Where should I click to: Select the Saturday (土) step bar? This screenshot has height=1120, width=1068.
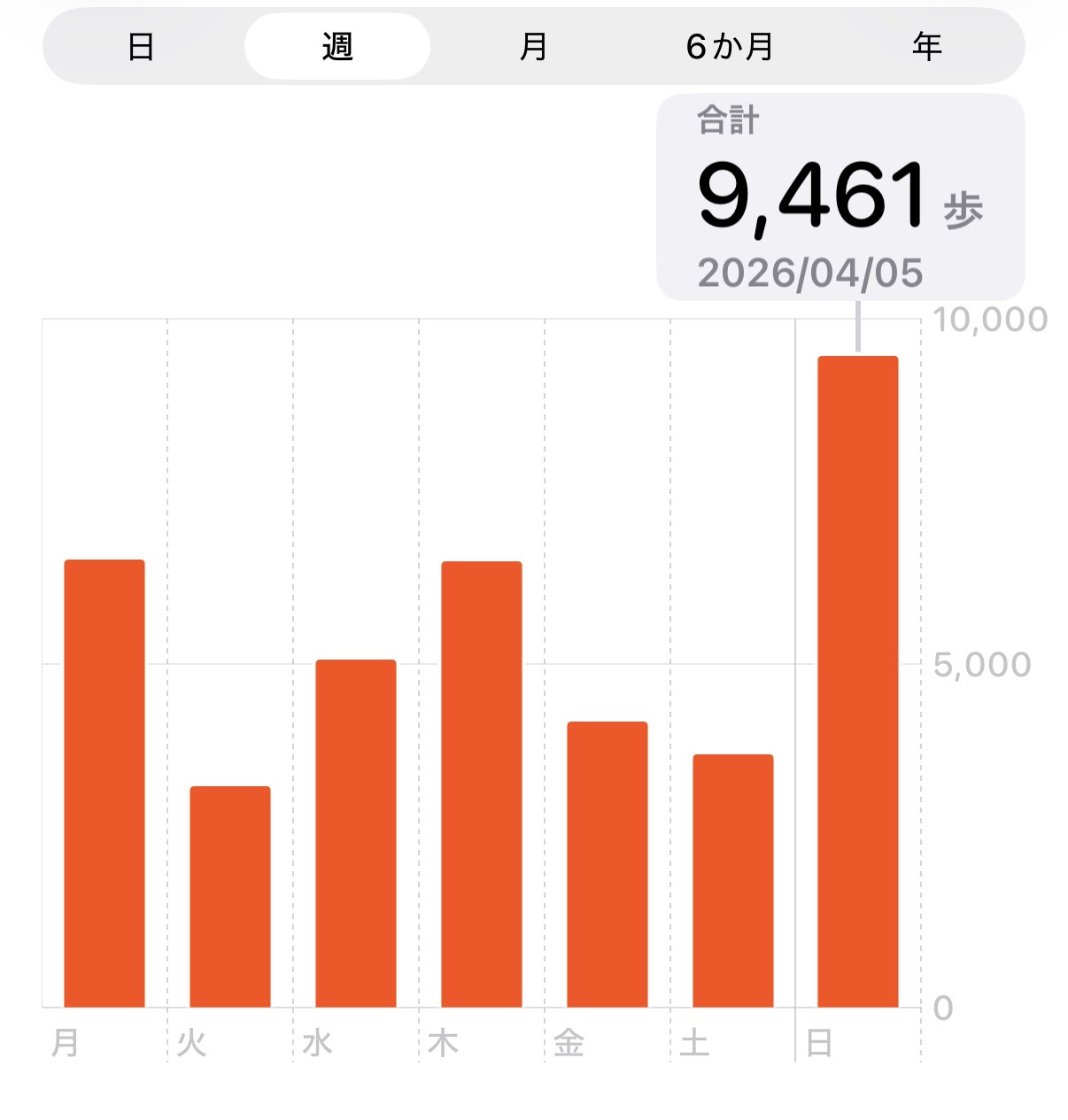tap(733, 880)
